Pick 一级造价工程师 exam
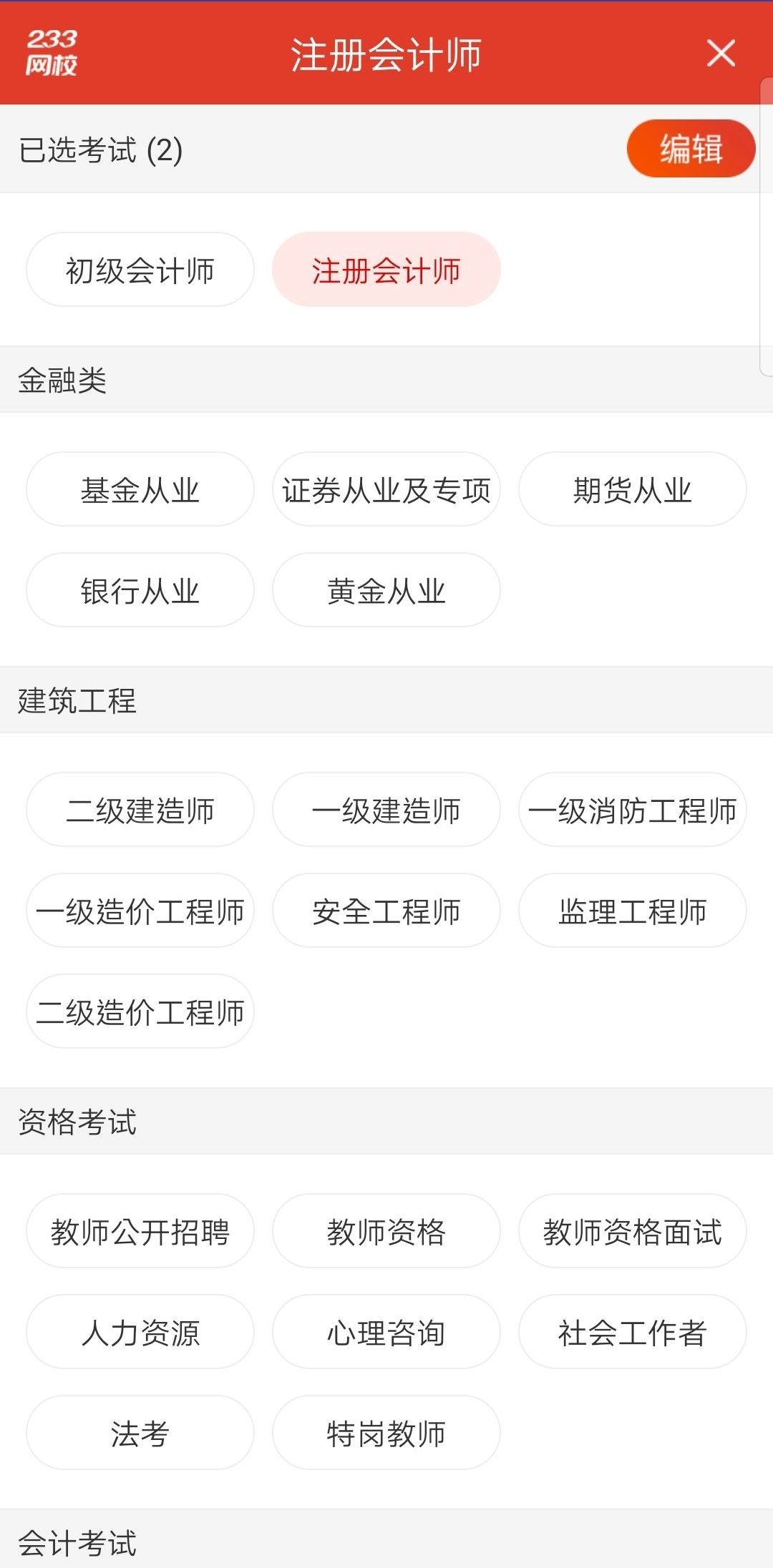The height and width of the screenshot is (1568, 773). click(140, 911)
